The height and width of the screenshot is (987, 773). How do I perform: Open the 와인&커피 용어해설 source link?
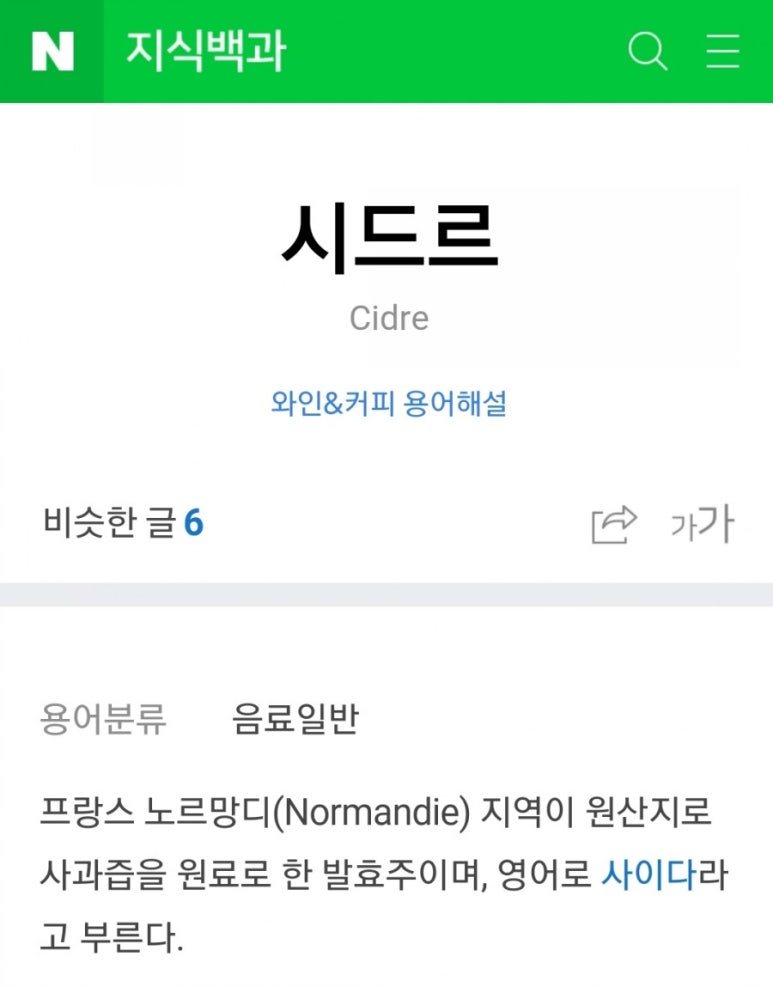tap(388, 404)
